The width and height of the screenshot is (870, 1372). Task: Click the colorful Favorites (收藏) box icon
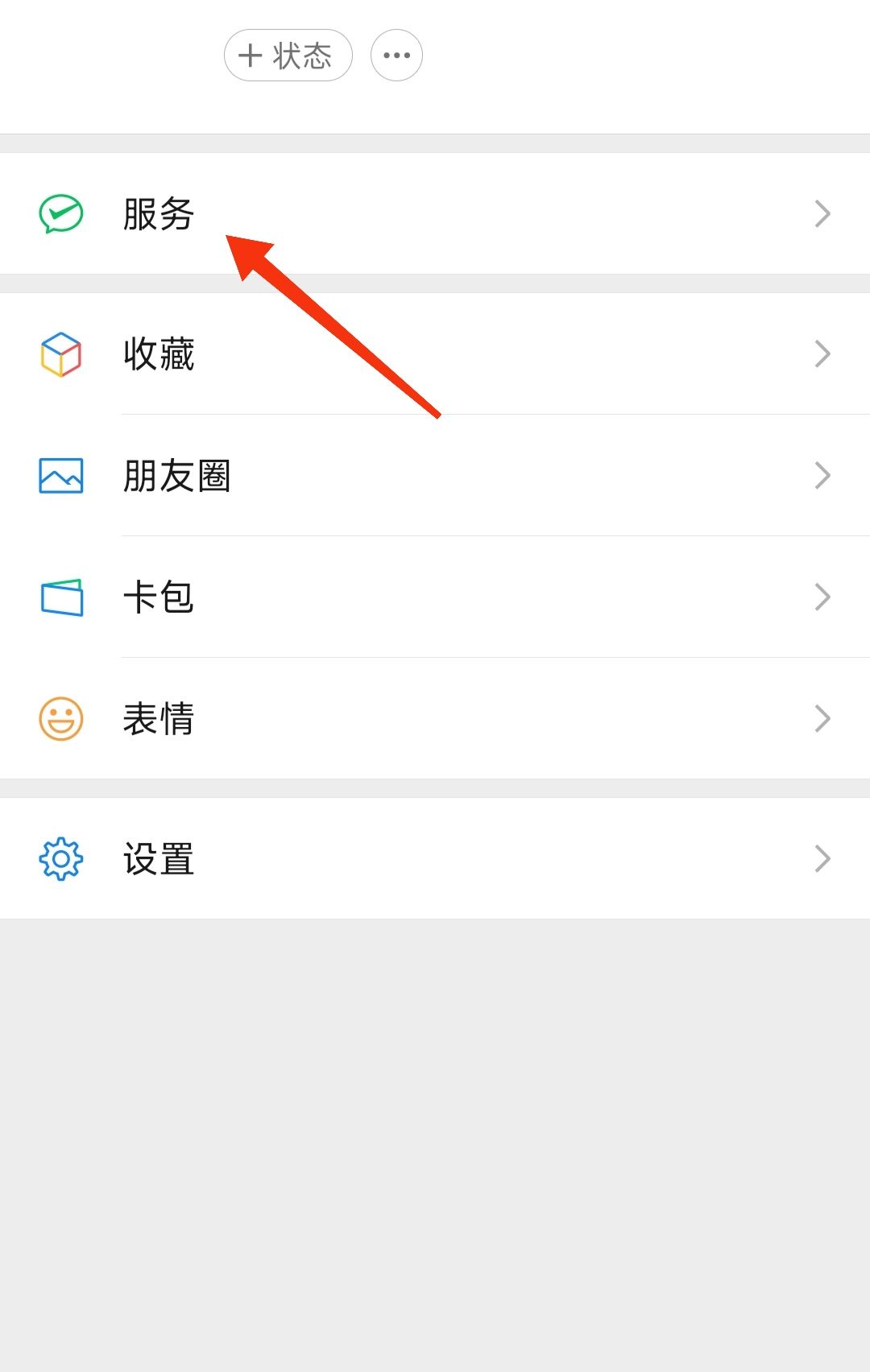(x=60, y=353)
